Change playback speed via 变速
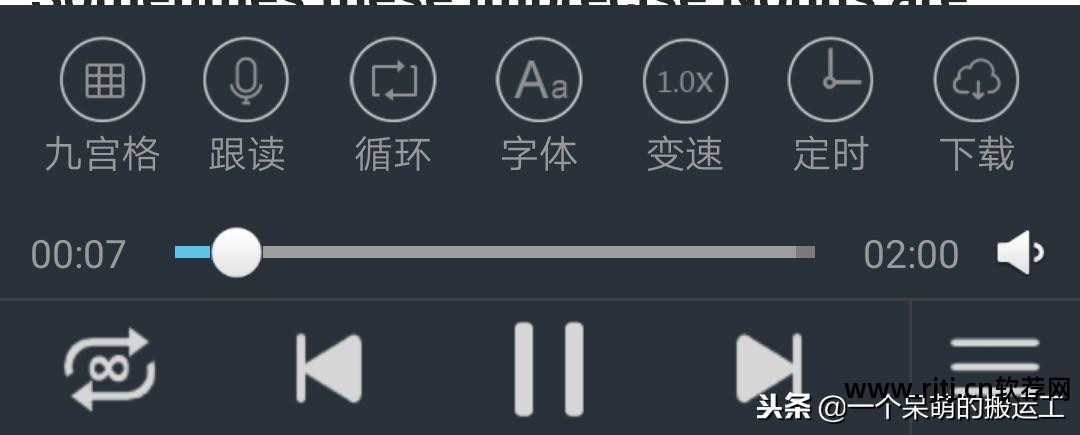The height and width of the screenshot is (435, 1080). point(685,82)
